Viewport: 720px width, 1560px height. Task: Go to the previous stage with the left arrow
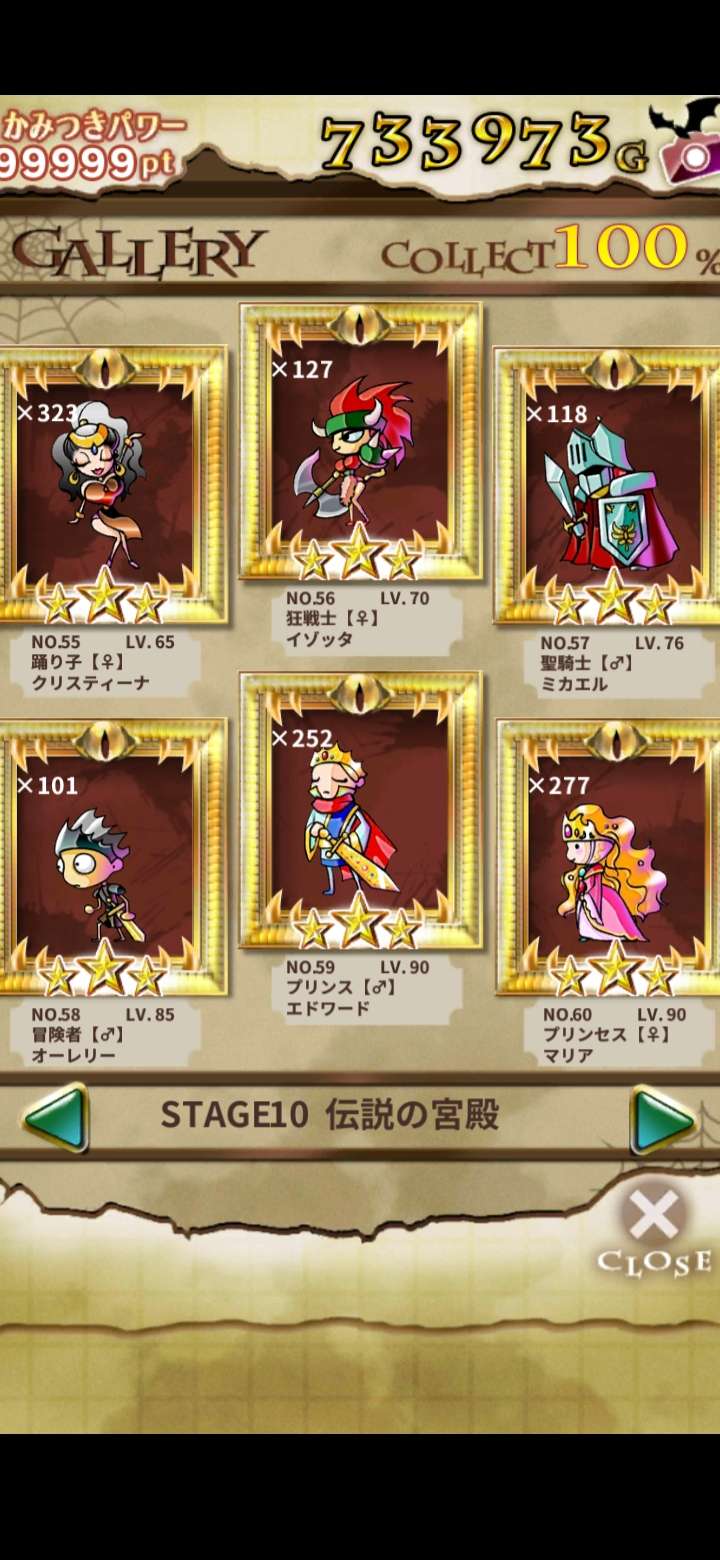pos(56,1118)
